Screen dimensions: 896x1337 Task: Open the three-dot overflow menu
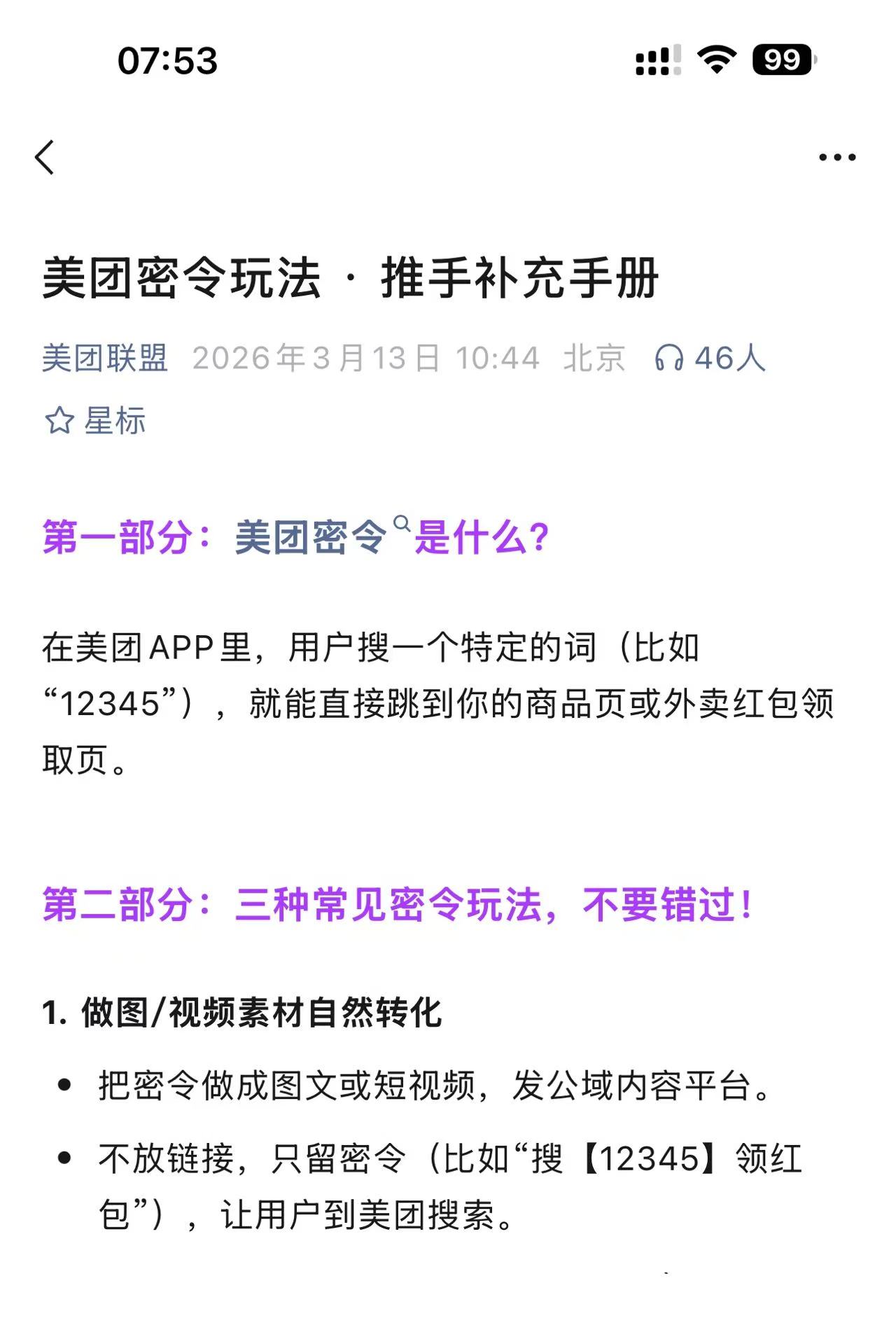click(x=837, y=158)
